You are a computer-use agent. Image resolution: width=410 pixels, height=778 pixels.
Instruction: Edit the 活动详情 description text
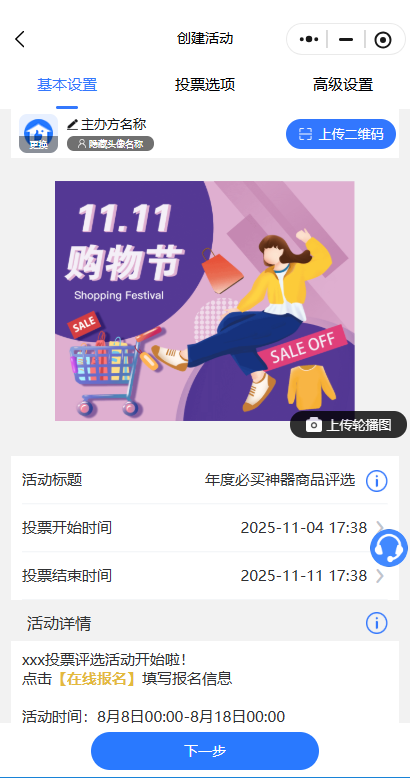(x=205, y=682)
